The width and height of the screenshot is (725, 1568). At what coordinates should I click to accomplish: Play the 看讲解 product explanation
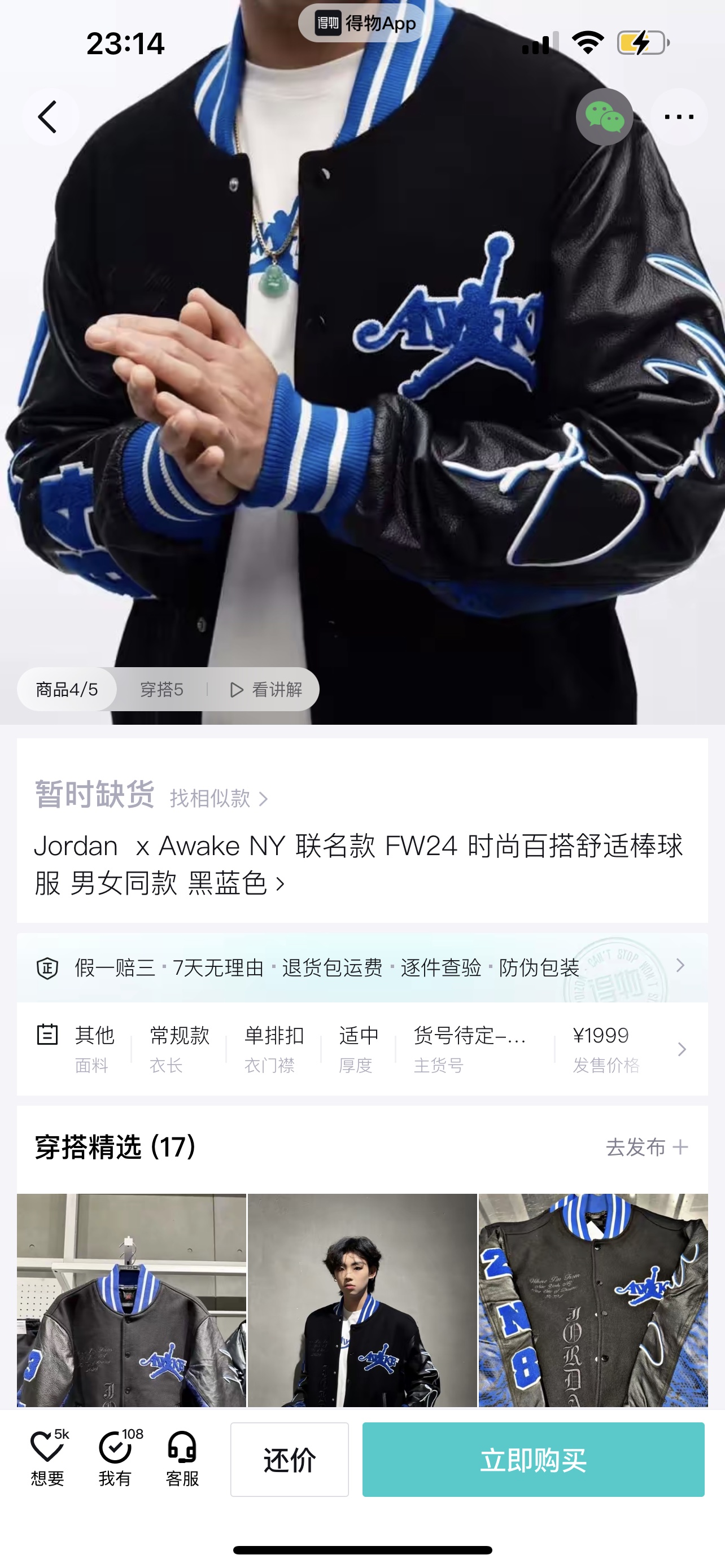(x=266, y=690)
